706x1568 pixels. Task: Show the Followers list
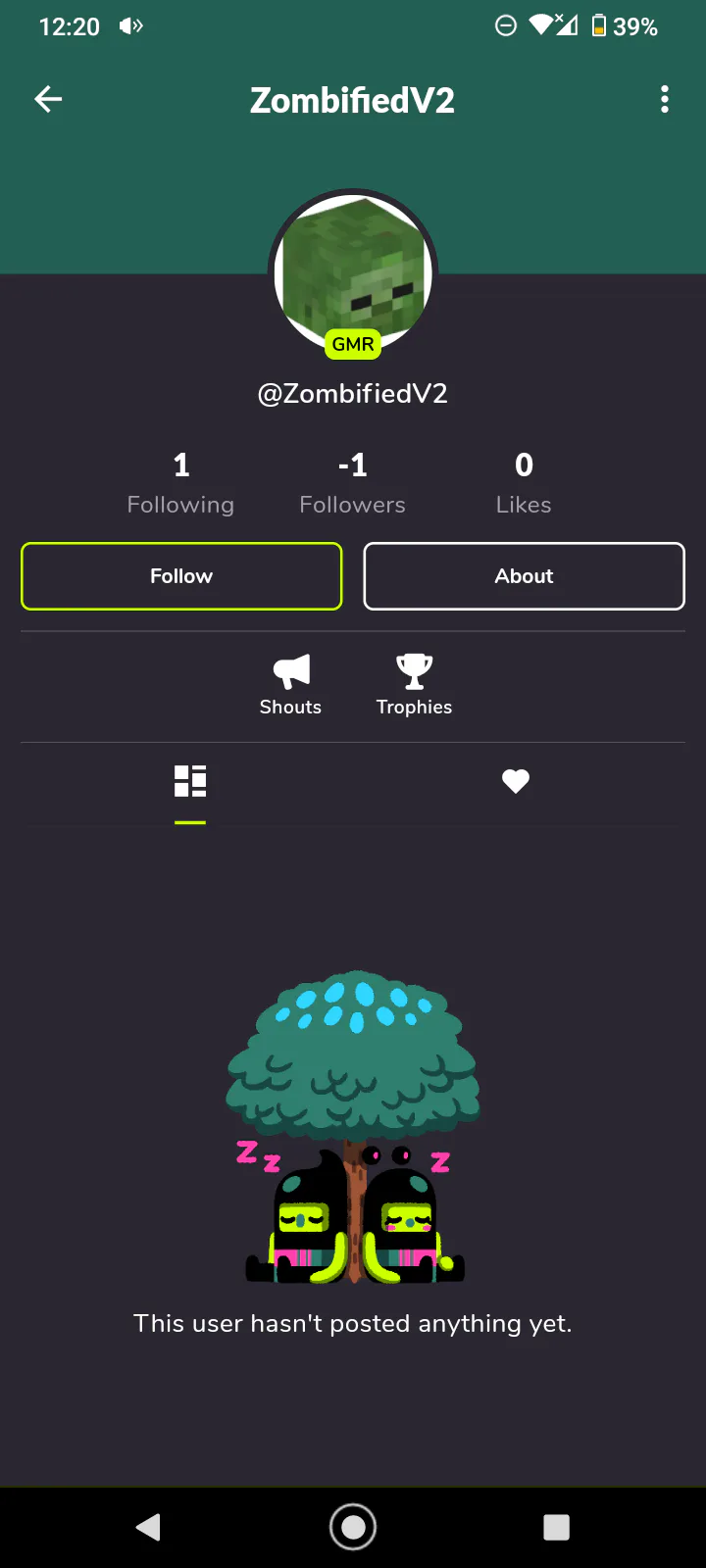352,482
